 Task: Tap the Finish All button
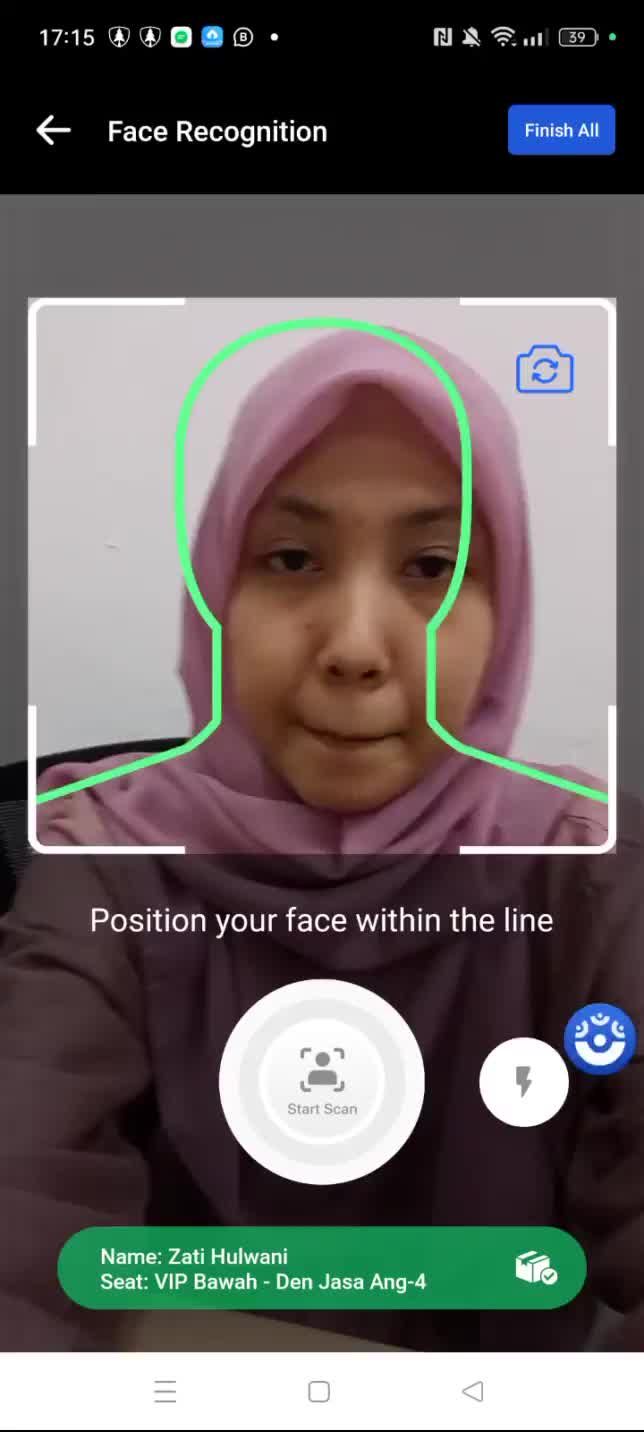561,130
